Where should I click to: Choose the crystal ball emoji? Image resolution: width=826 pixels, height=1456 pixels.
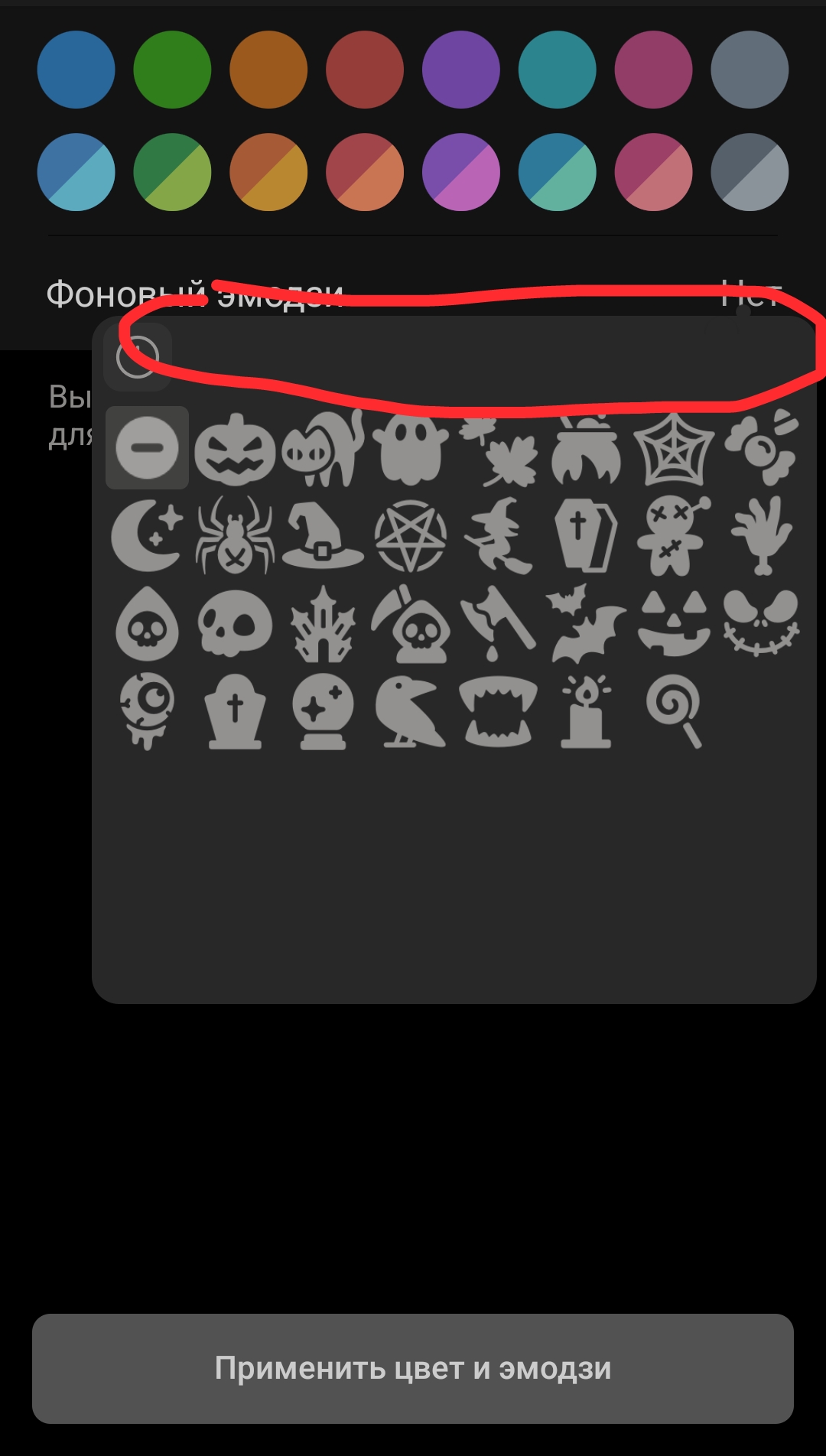pyautogui.click(x=323, y=712)
